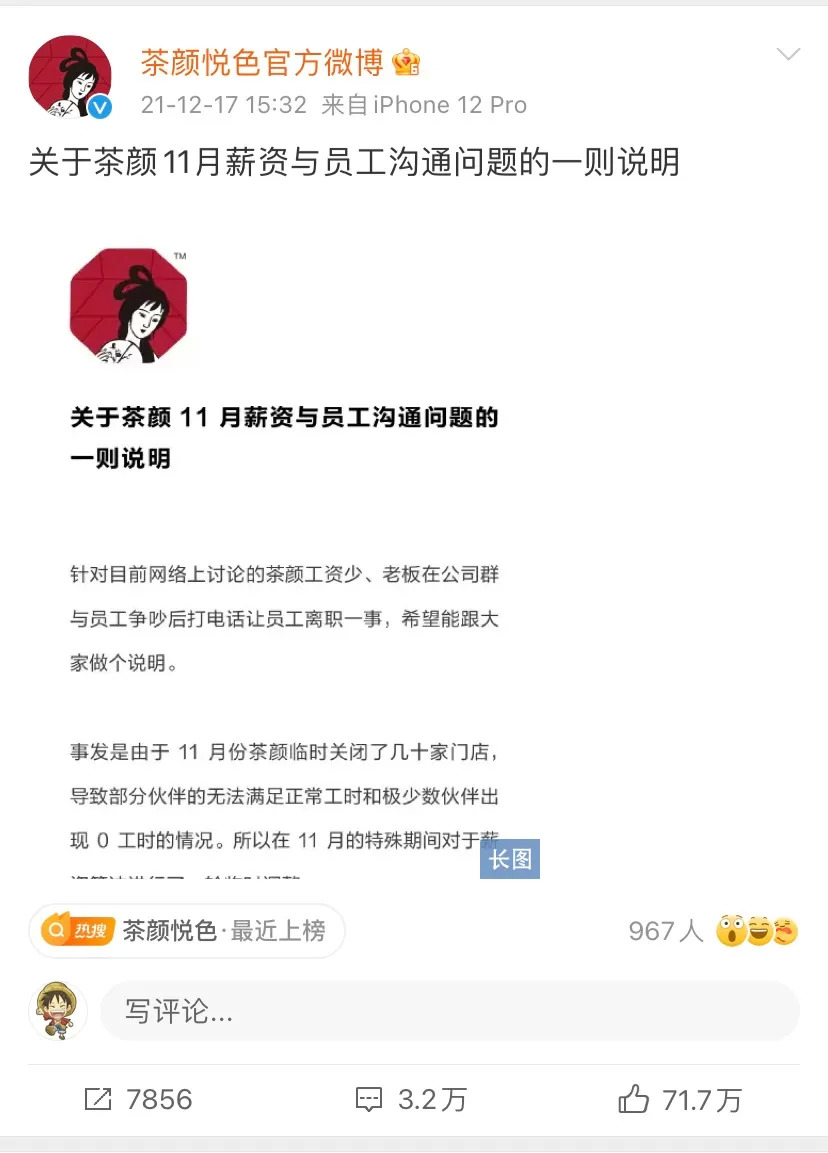Tap the 写评论 comment field
The width and height of the screenshot is (828, 1153).
[x=450, y=1011]
